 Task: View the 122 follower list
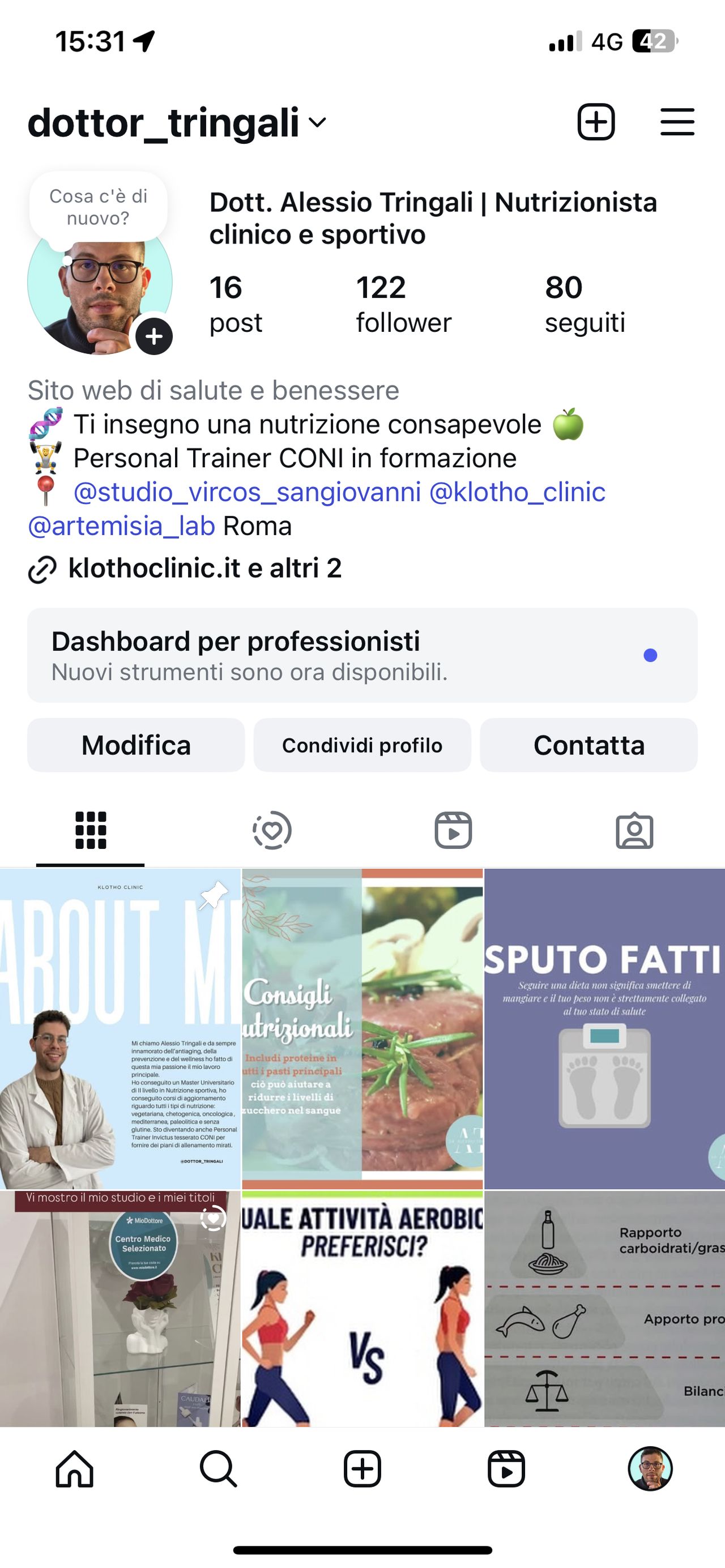pos(404,304)
